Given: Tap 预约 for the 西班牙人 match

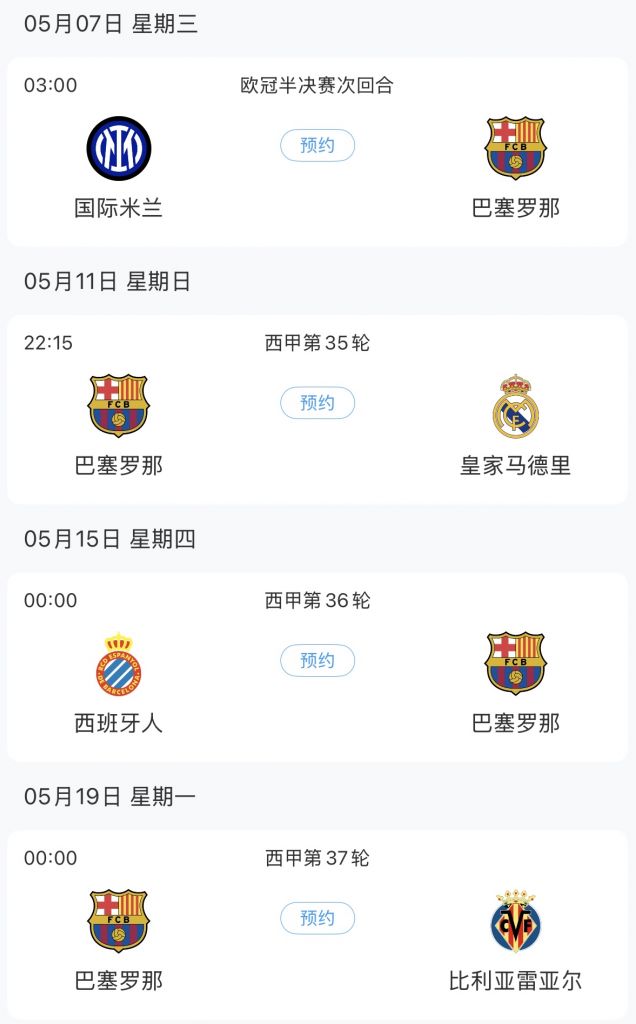Looking at the screenshot, I should [x=317, y=660].
